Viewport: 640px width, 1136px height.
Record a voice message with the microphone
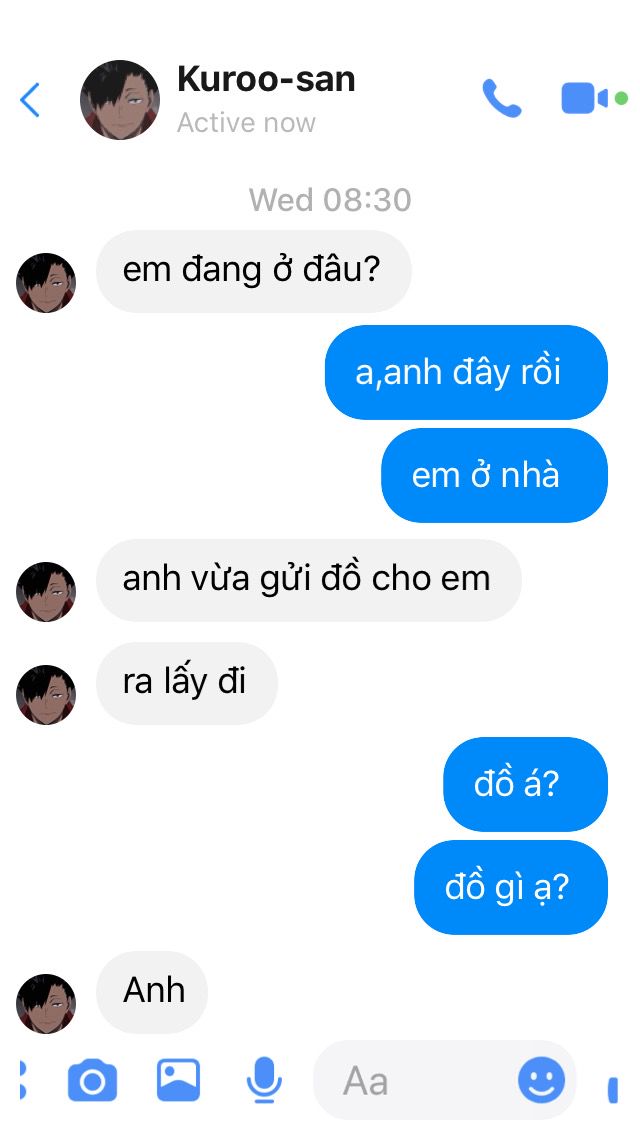[x=264, y=1080]
